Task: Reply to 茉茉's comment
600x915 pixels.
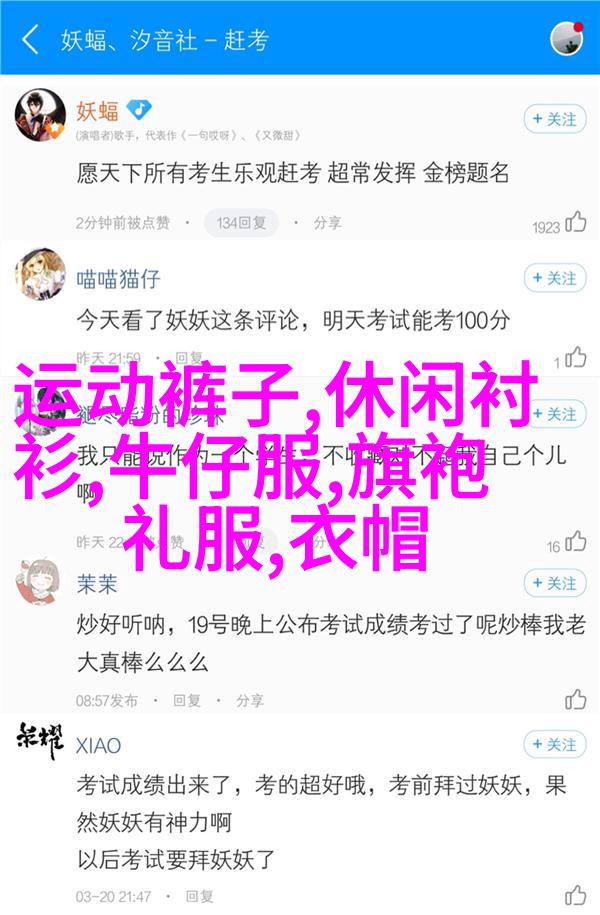Action: 189,700
